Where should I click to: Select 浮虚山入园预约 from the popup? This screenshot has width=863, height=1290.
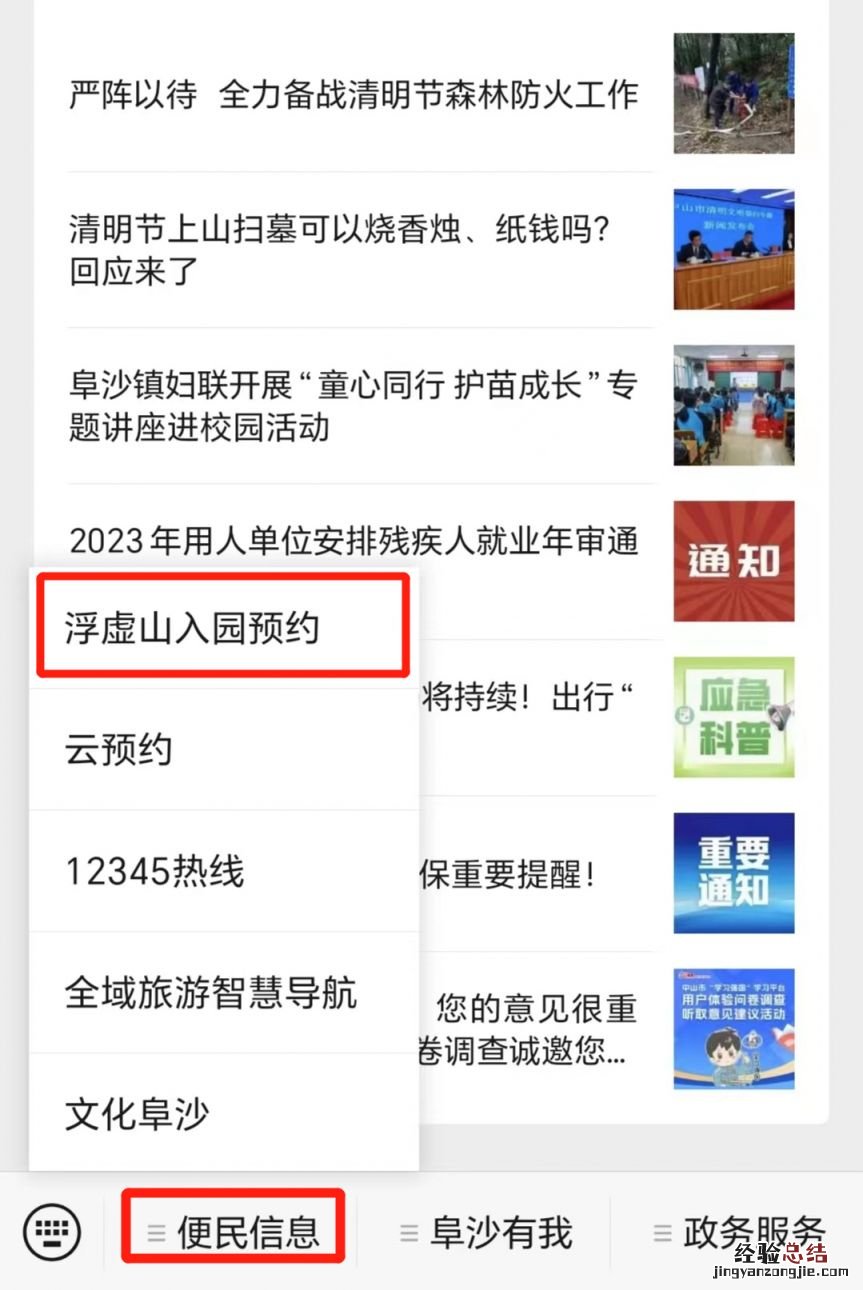[222, 628]
